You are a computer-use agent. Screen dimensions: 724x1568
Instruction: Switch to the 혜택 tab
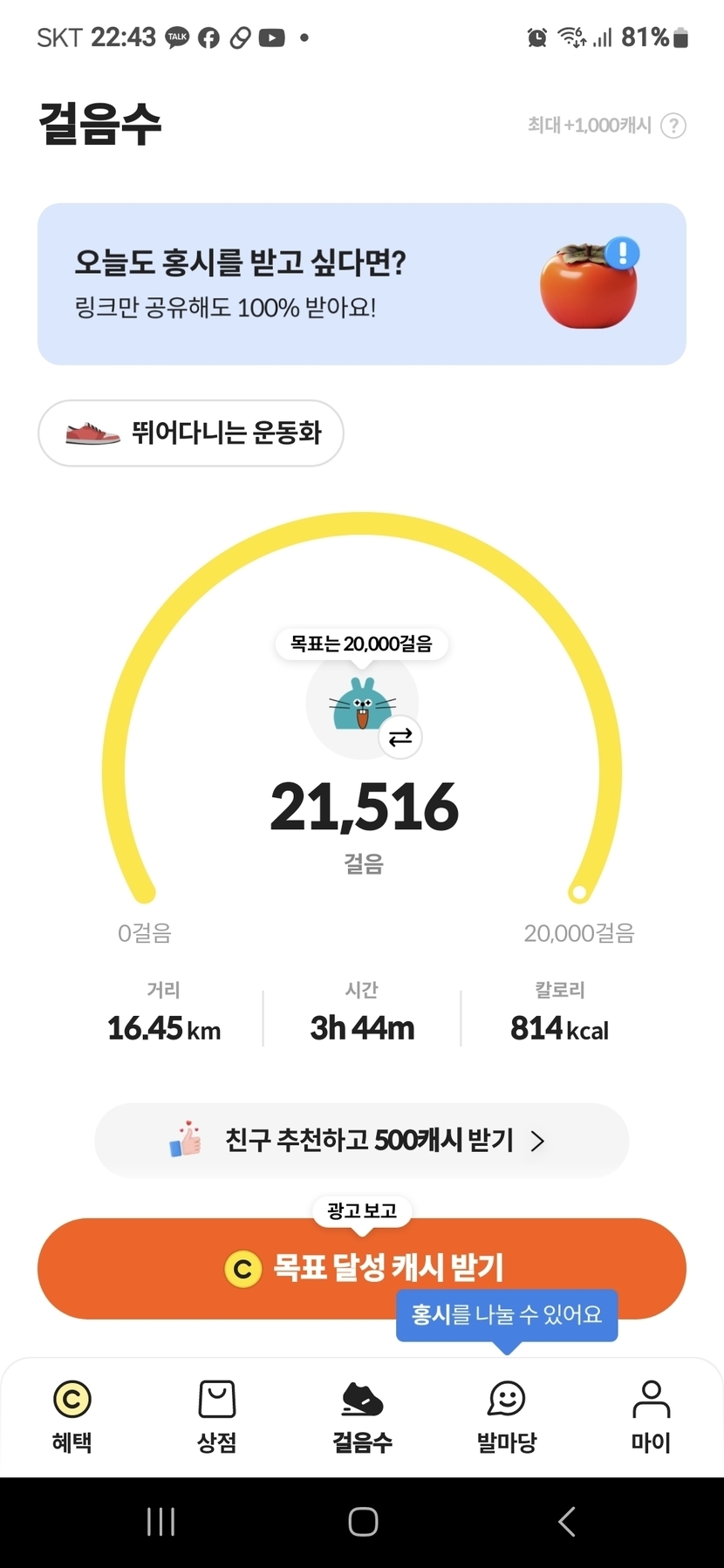tap(72, 1416)
